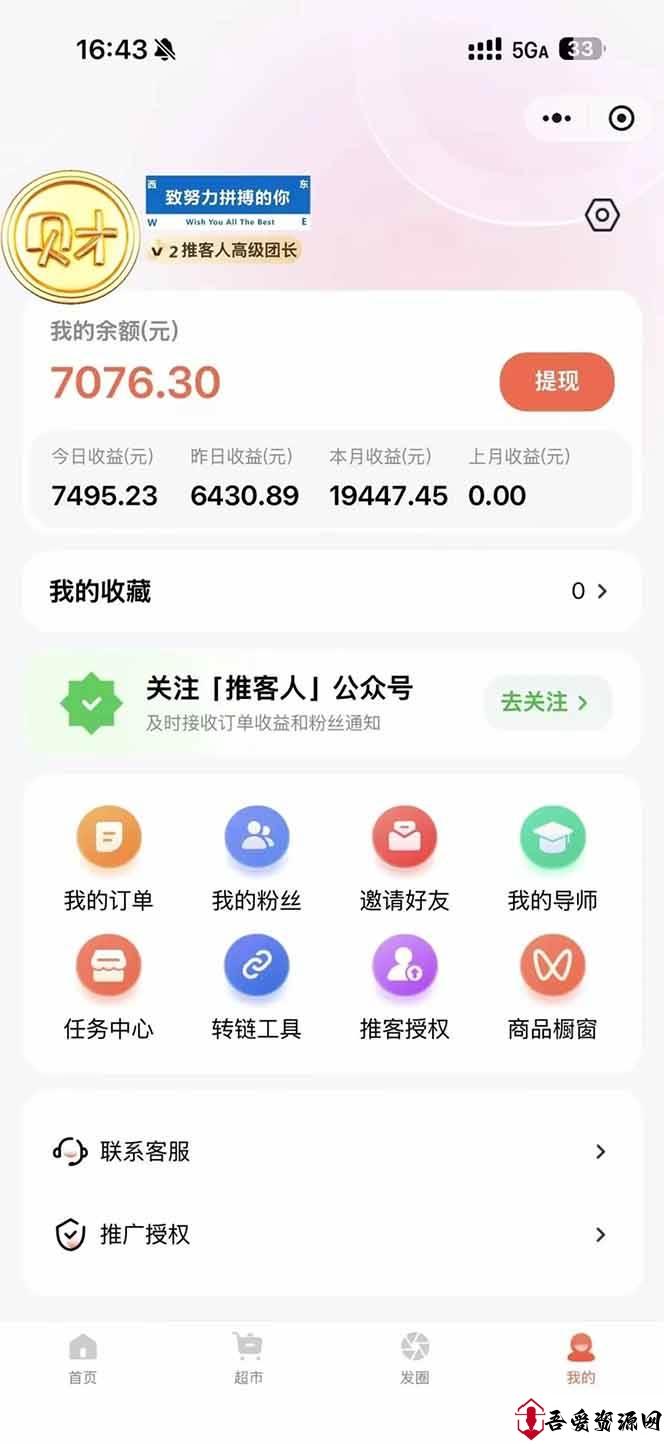Open 我的收藏 favorites row
The image size is (664, 1444).
tap(331, 591)
